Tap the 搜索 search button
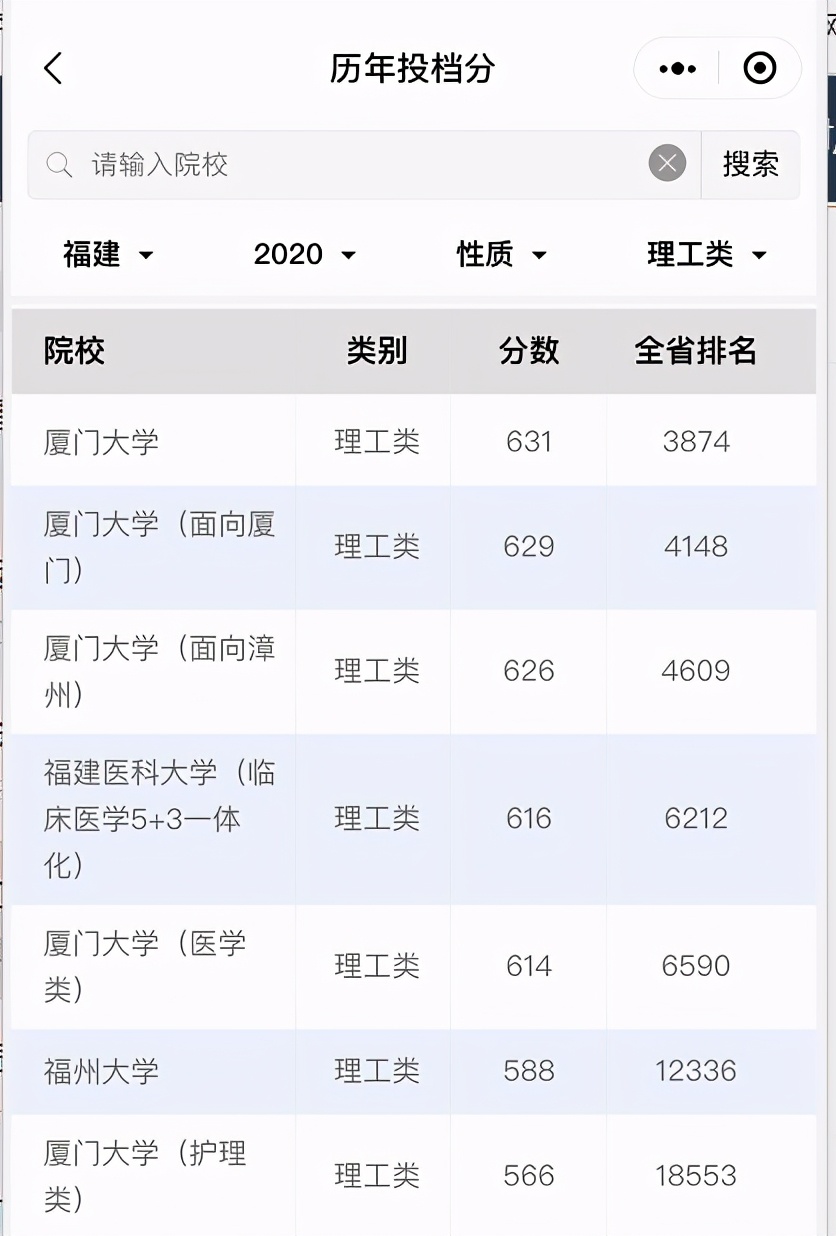The height and width of the screenshot is (1236, 836). tap(751, 163)
